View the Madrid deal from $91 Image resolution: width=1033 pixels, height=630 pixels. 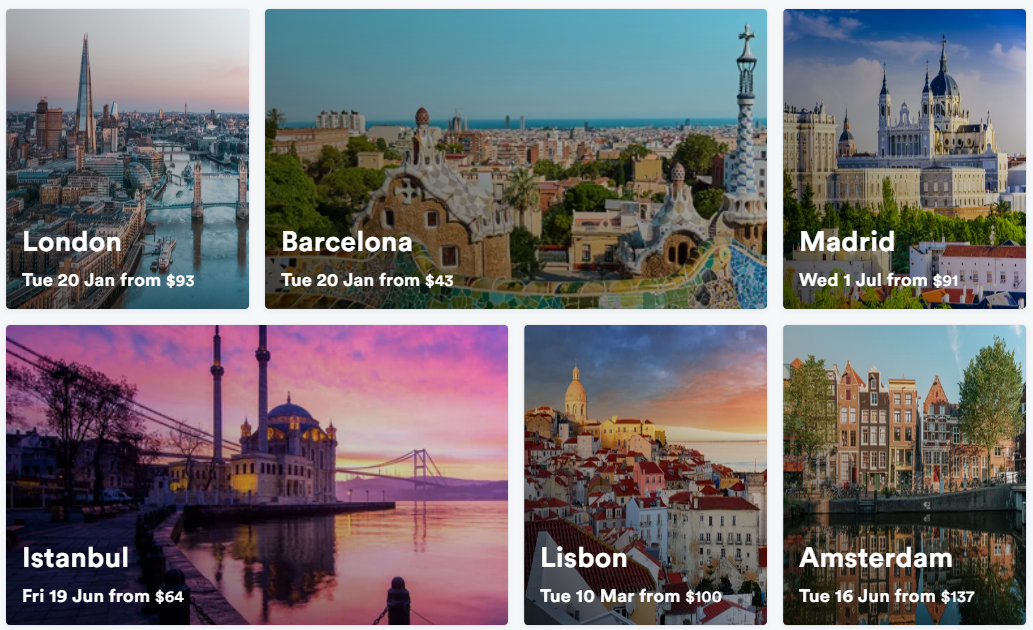pyautogui.click(x=904, y=160)
